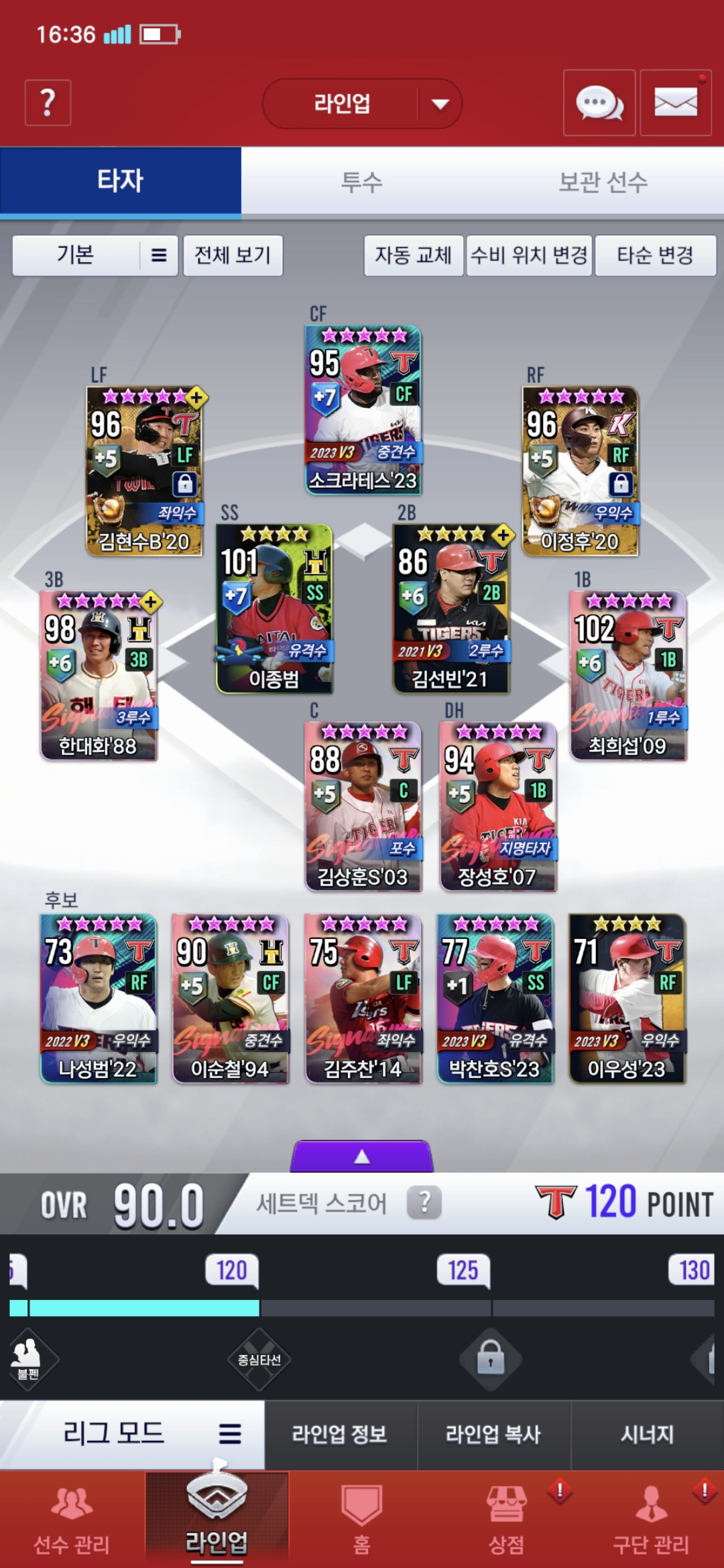Screen dimensions: 724x1568
Task: Open the 시너지 menu
Action: point(648,1434)
